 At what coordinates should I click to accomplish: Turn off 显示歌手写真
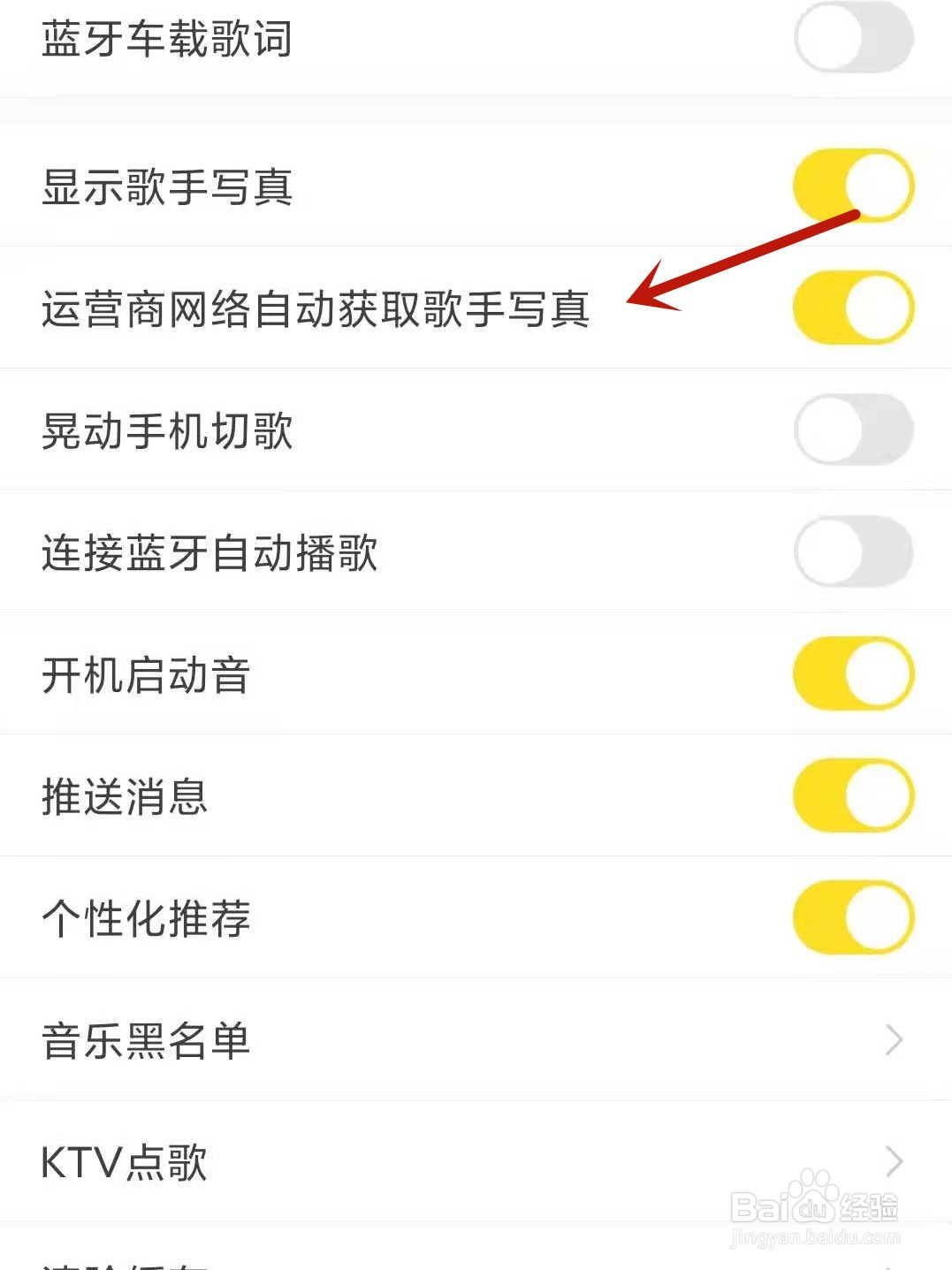click(x=851, y=185)
